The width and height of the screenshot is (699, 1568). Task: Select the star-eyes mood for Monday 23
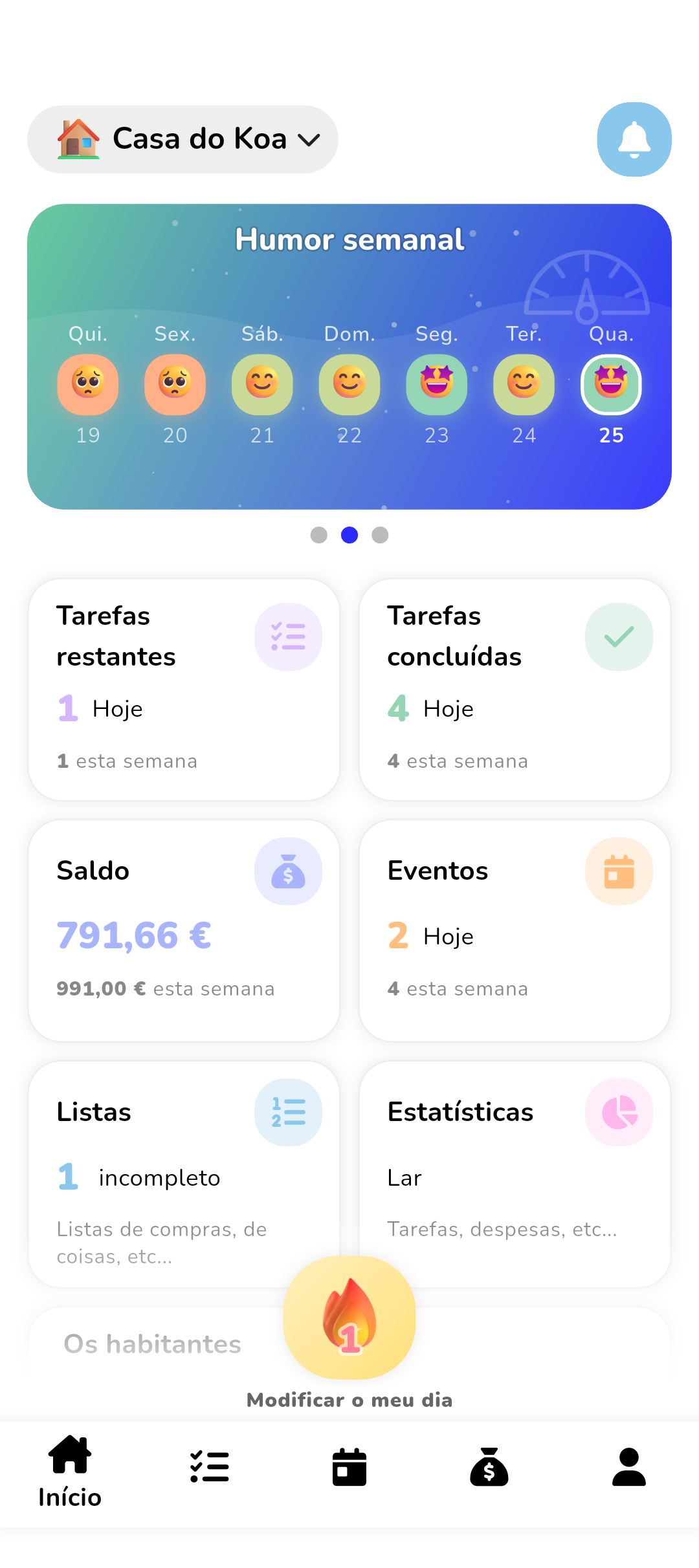[436, 384]
